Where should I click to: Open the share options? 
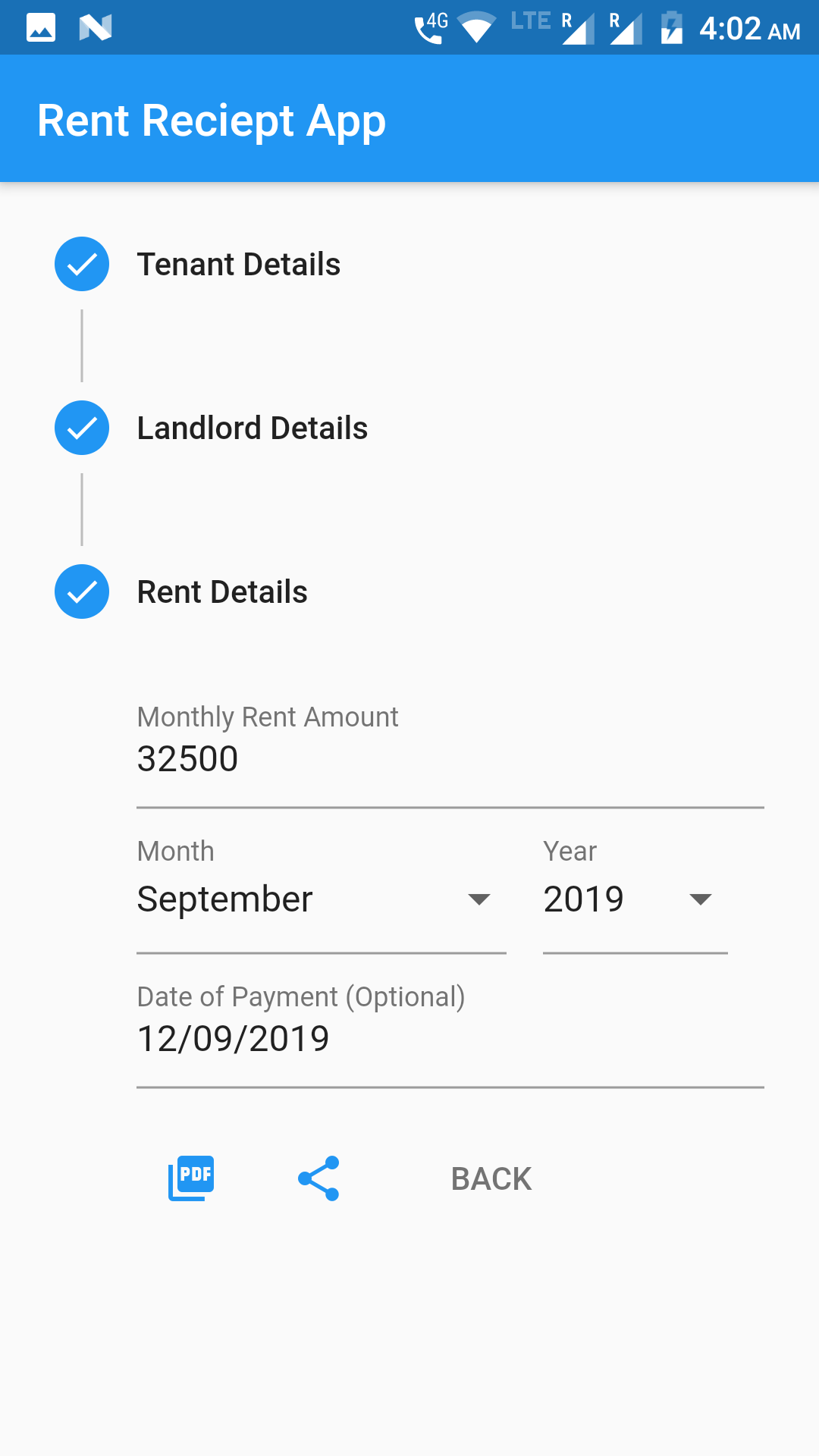coord(318,1178)
